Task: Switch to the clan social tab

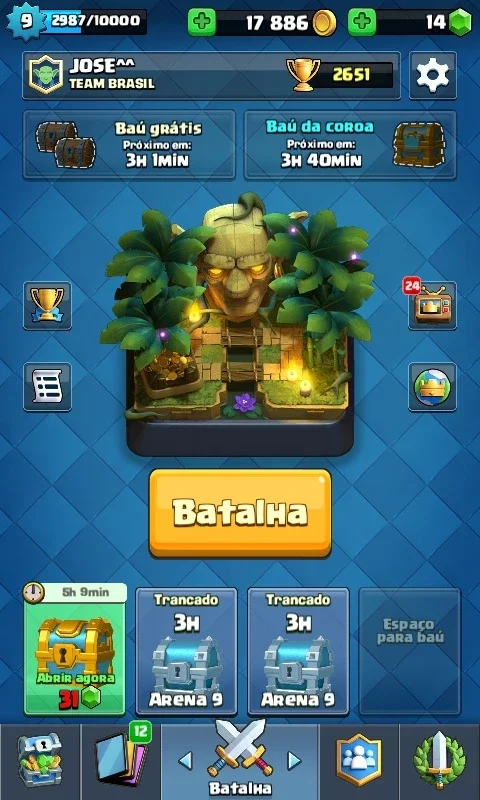Action: tap(359, 762)
